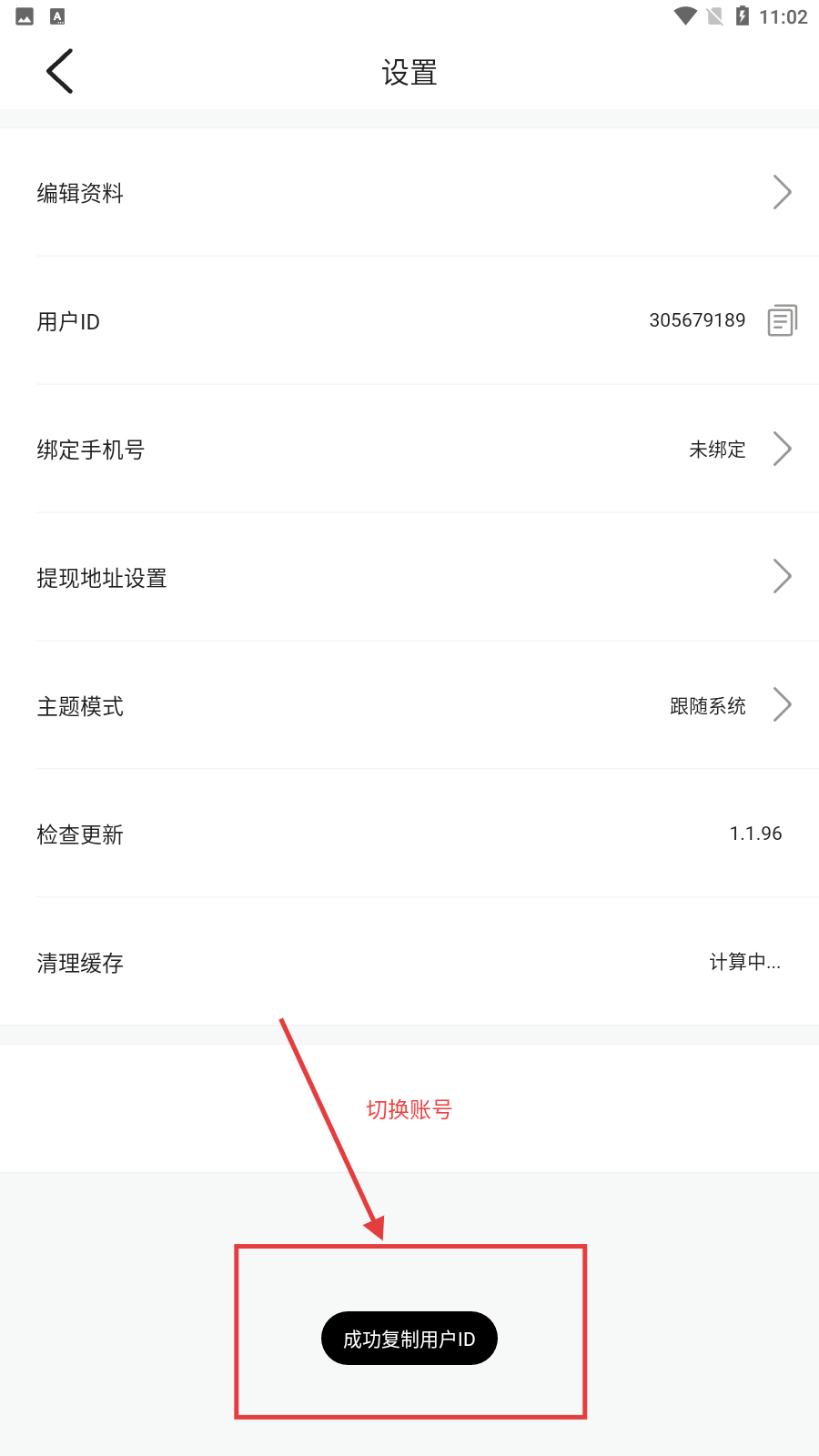Click the Wi-Fi icon in status bar

(683, 15)
